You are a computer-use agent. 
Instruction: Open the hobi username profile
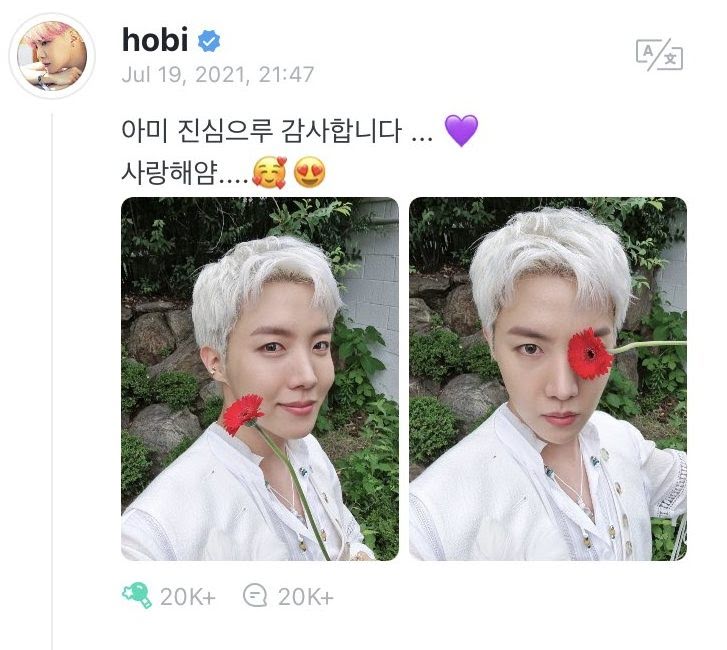click(155, 40)
